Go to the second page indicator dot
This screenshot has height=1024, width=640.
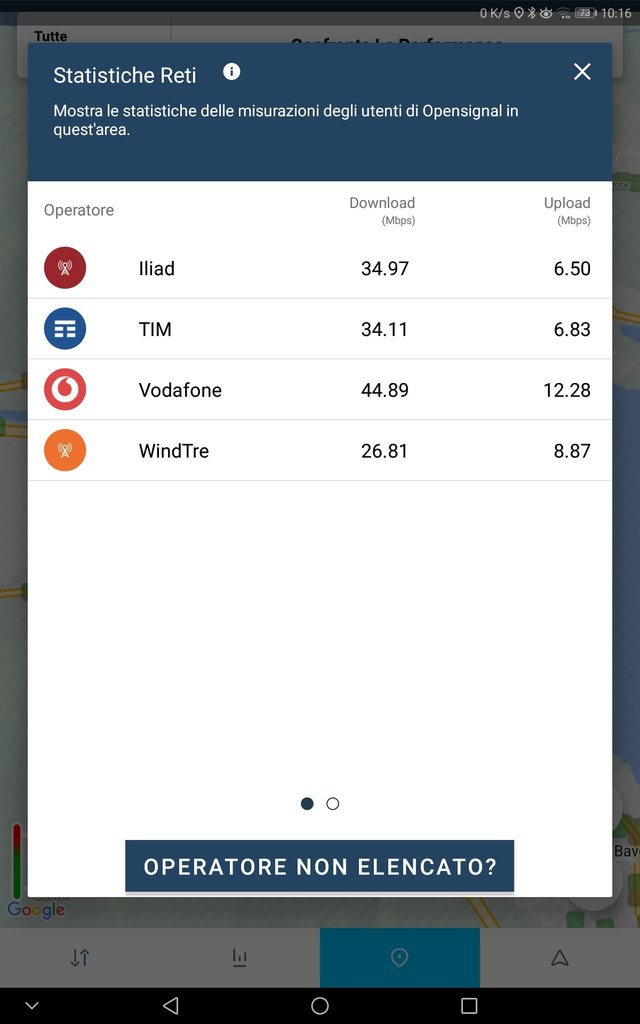pos(332,804)
